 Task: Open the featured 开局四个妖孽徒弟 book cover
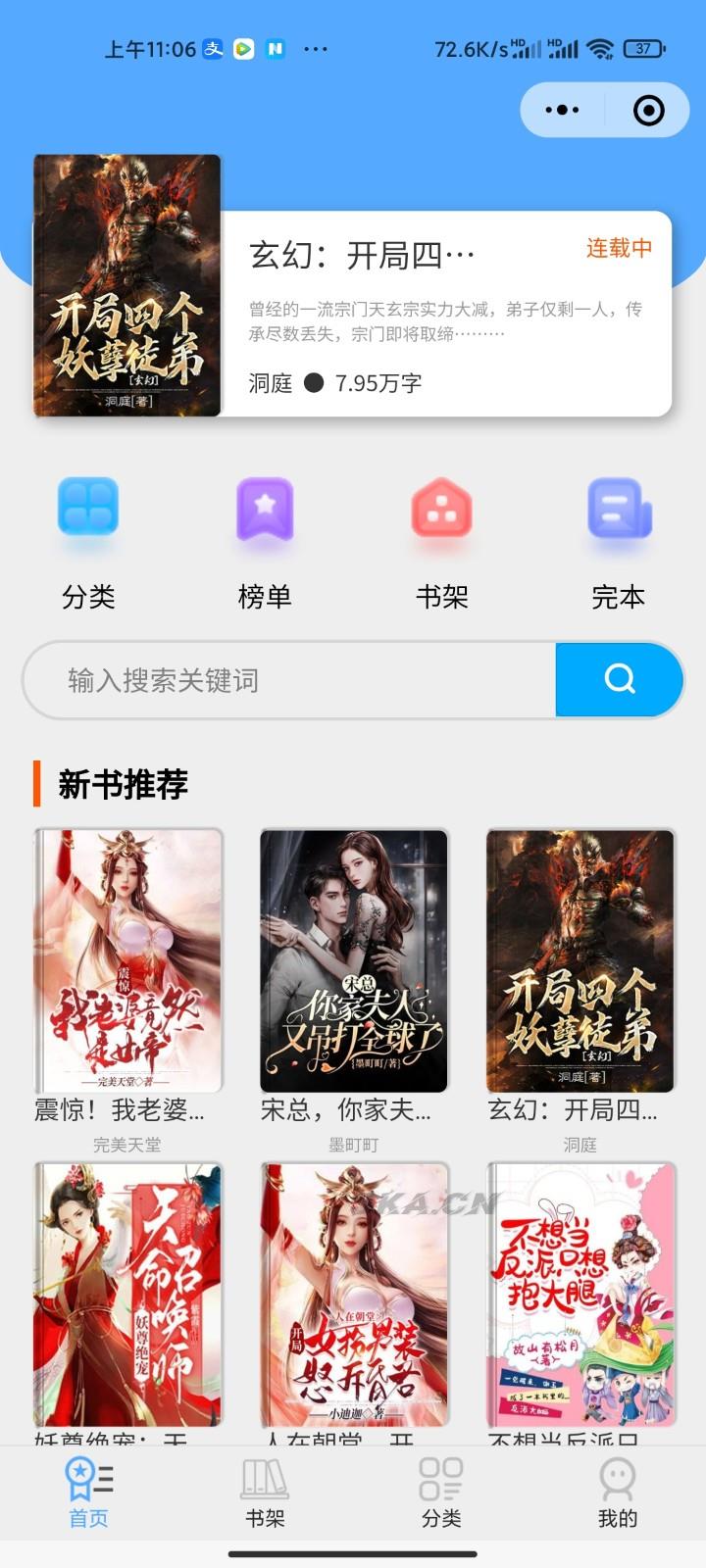tap(127, 284)
